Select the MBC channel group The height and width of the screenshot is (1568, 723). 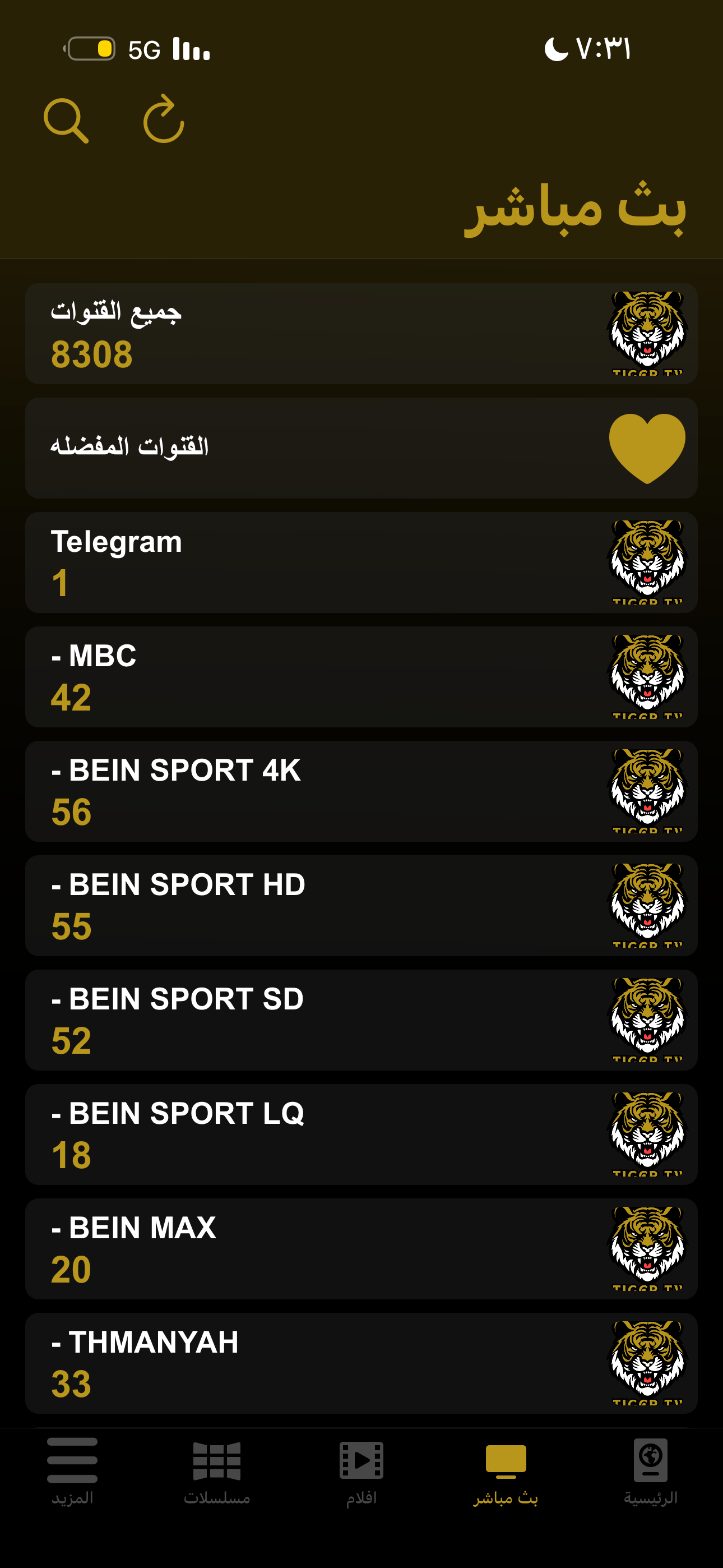point(361,677)
